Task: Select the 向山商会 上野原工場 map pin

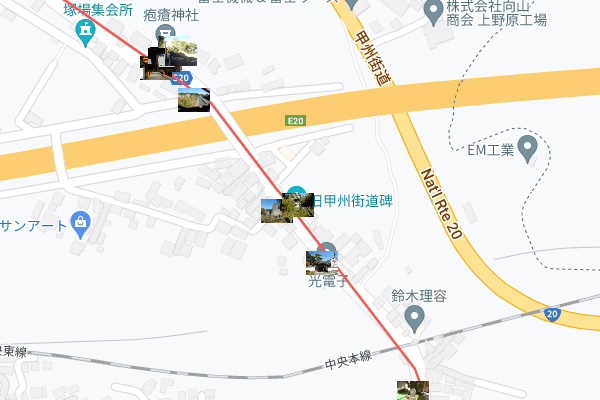Action: (x=434, y=13)
